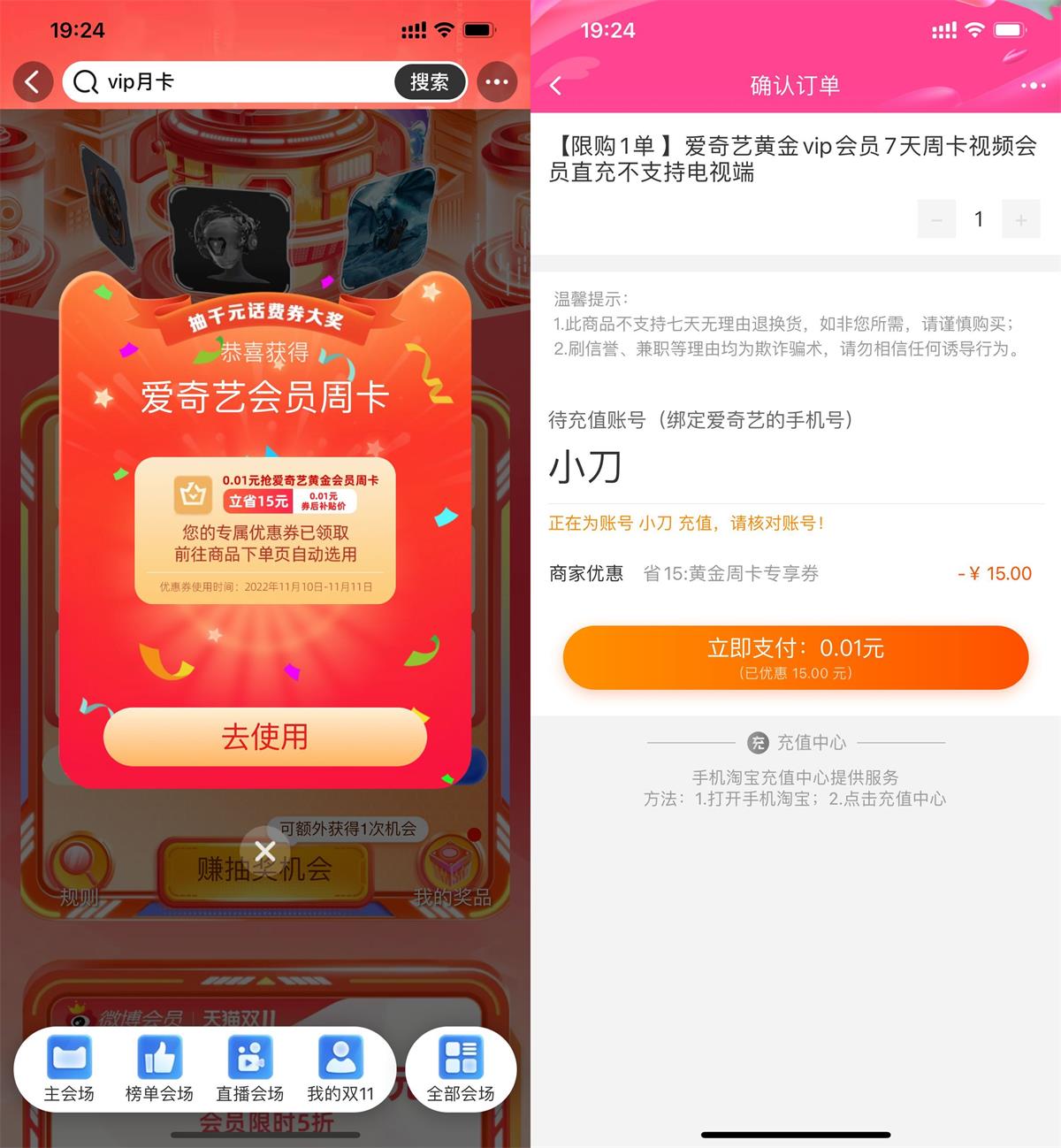Tap 立即支付 to pay 0.01元
1061x1148 pixels.
795,657
